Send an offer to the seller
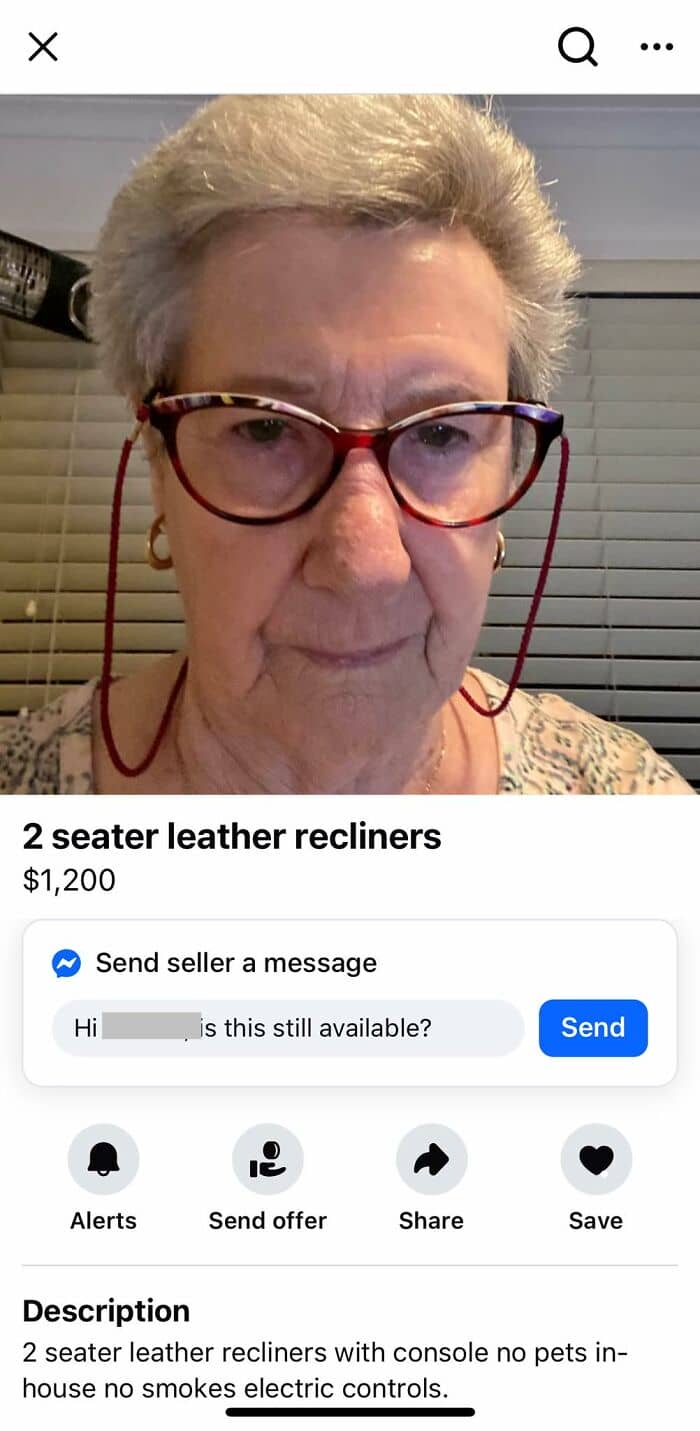 coord(267,1160)
